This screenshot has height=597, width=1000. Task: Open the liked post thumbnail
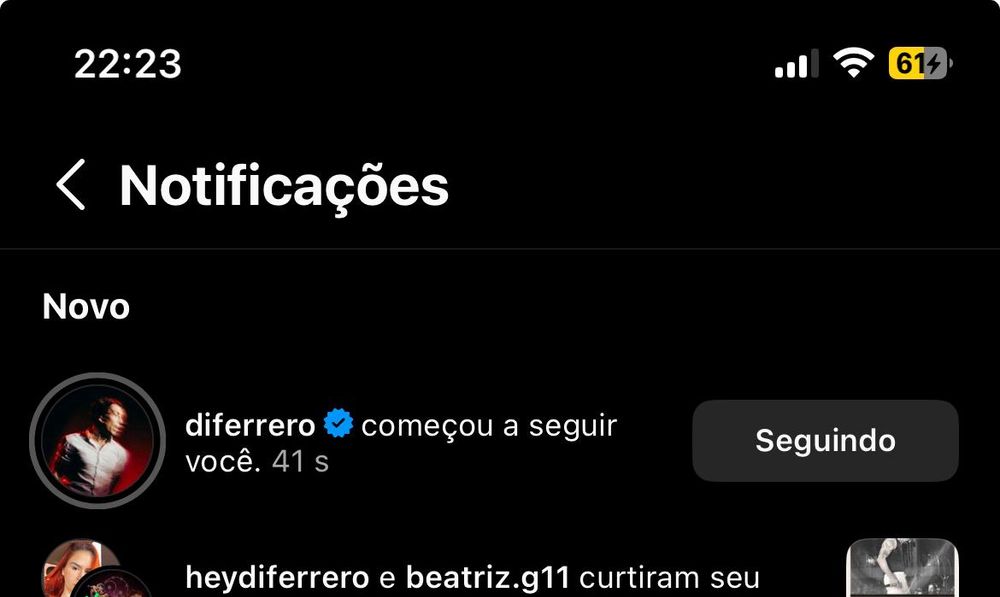(902, 570)
